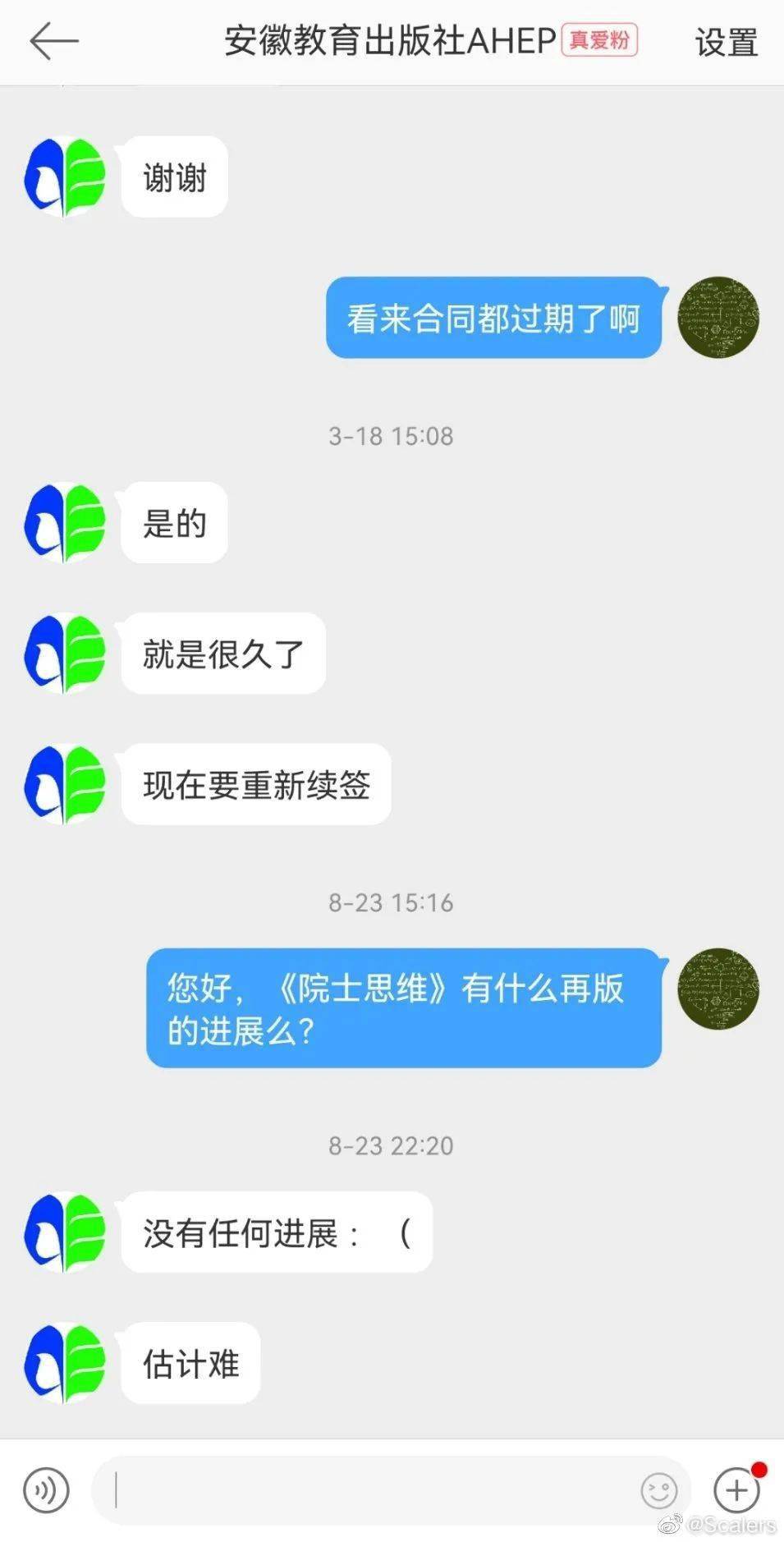Switch to voice input mode
Screen dimensions: 784x1542
(x=47, y=1491)
